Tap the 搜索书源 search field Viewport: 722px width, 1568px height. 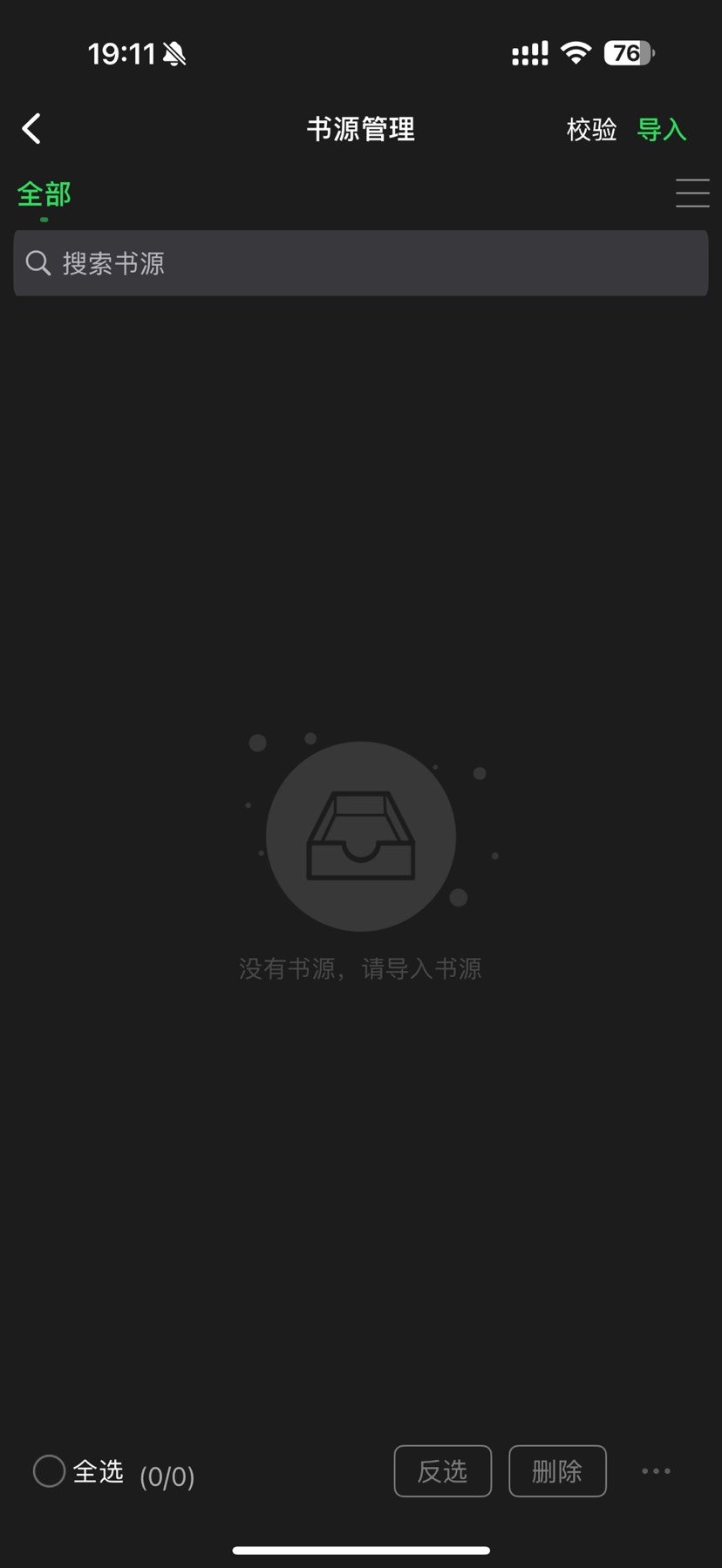[x=360, y=263]
